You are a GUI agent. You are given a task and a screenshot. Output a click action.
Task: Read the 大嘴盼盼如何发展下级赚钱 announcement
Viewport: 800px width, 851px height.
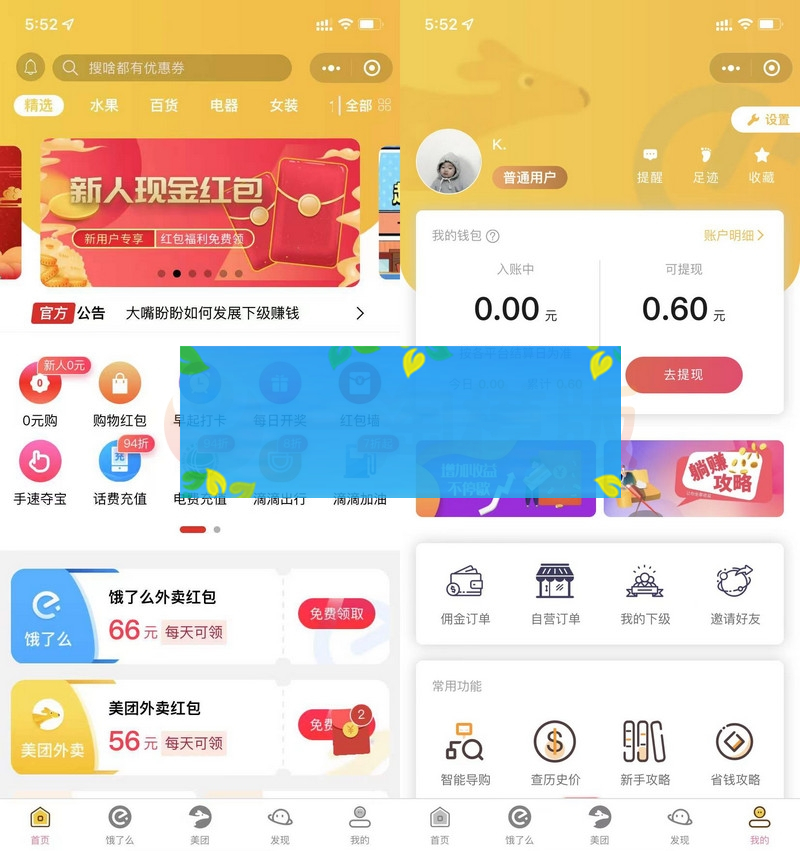coord(212,313)
